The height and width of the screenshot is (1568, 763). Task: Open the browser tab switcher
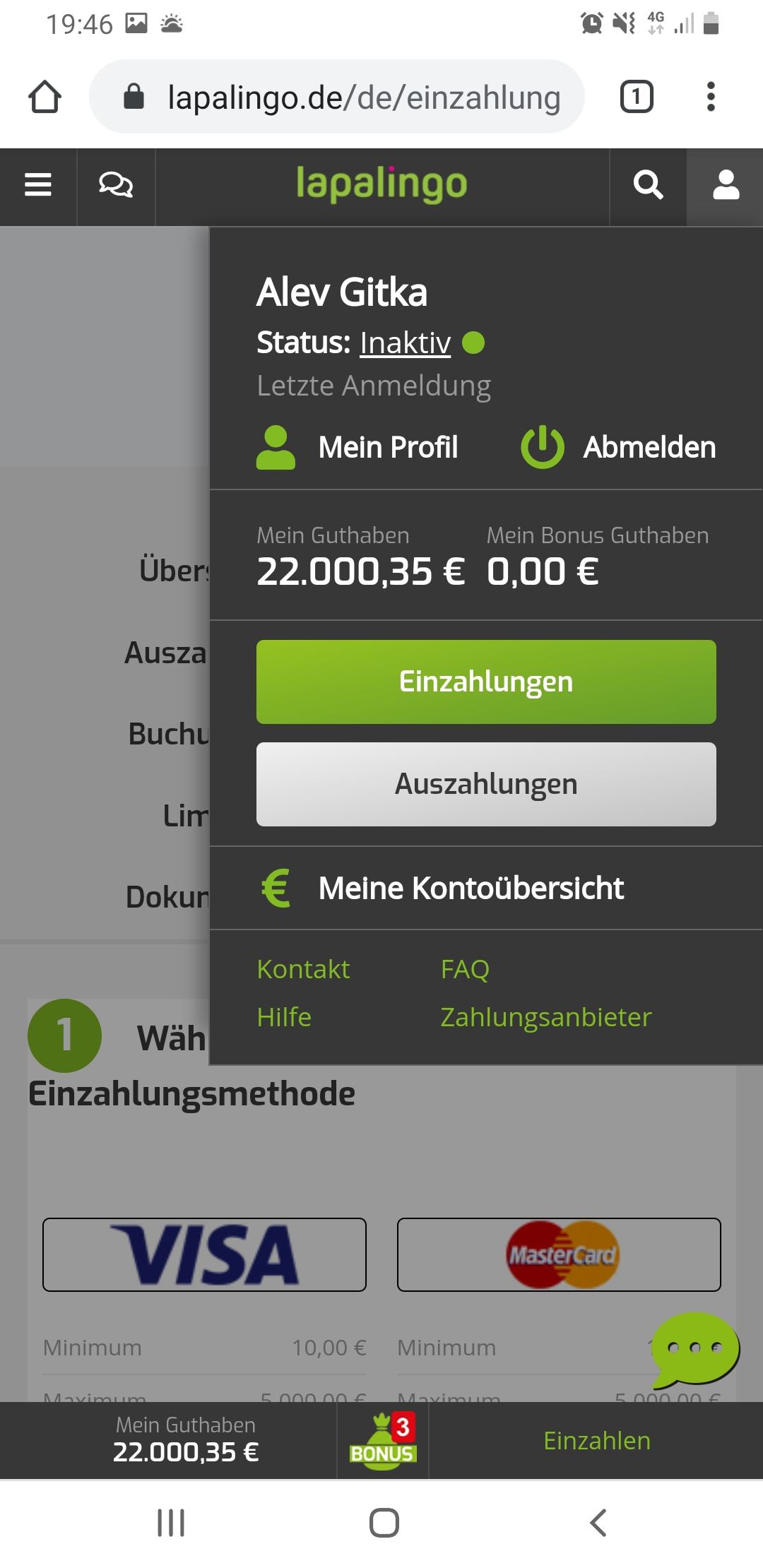point(637,97)
